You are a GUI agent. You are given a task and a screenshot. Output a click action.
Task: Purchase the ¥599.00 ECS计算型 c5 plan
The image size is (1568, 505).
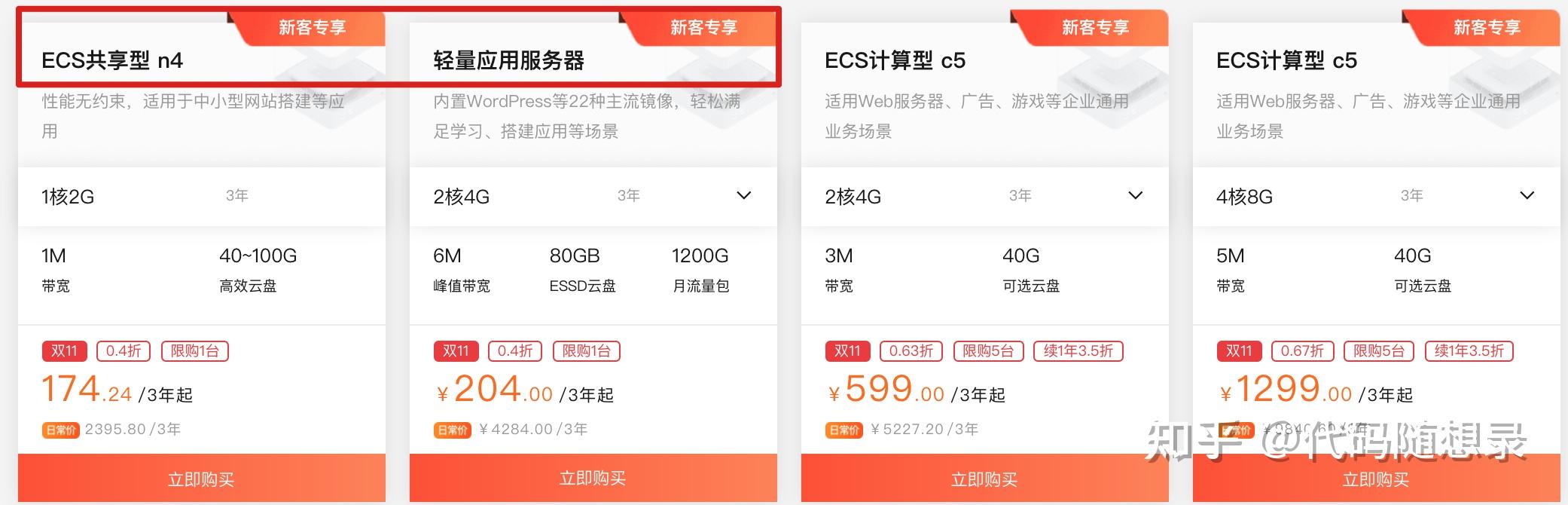coord(984,479)
